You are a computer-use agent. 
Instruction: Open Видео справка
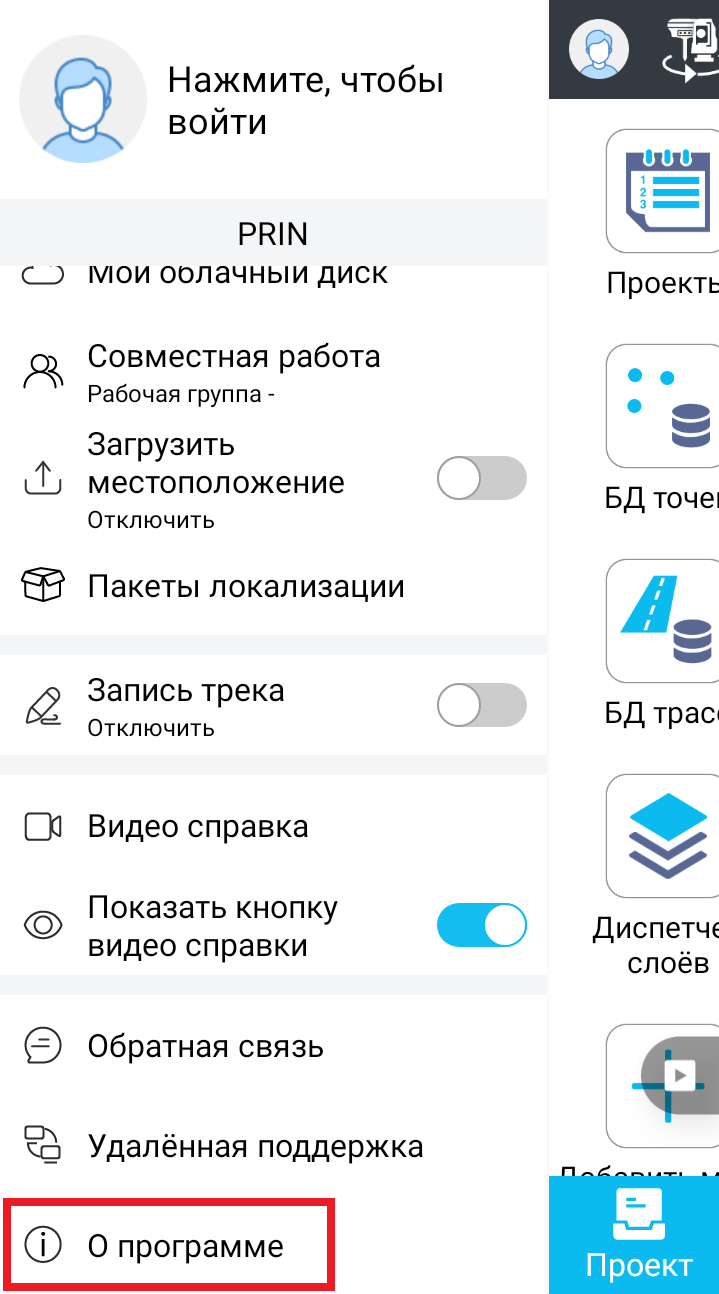[274, 827]
